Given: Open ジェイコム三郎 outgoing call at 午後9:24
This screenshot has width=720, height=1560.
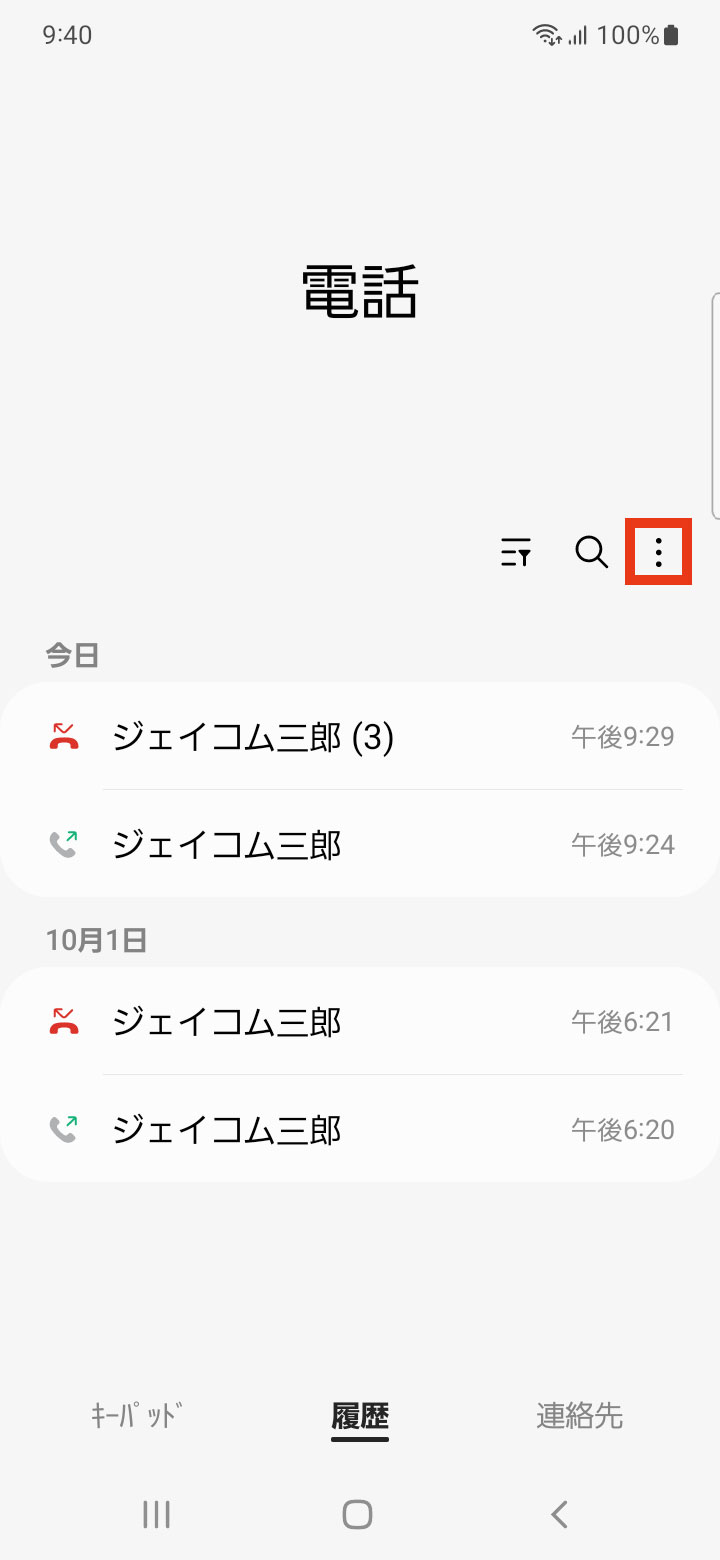Looking at the screenshot, I should [x=360, y=845].
